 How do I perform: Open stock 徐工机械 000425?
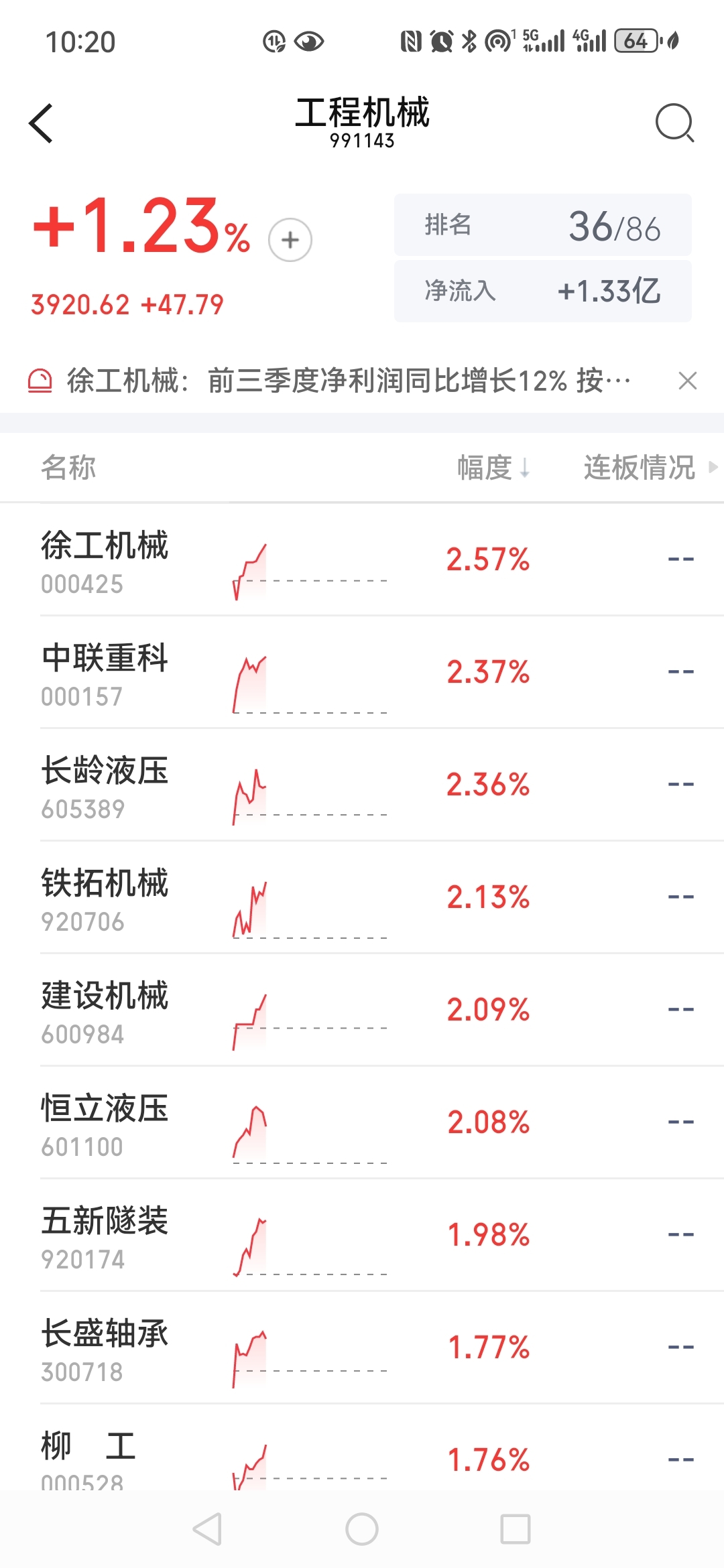click(x=105, y=560)
